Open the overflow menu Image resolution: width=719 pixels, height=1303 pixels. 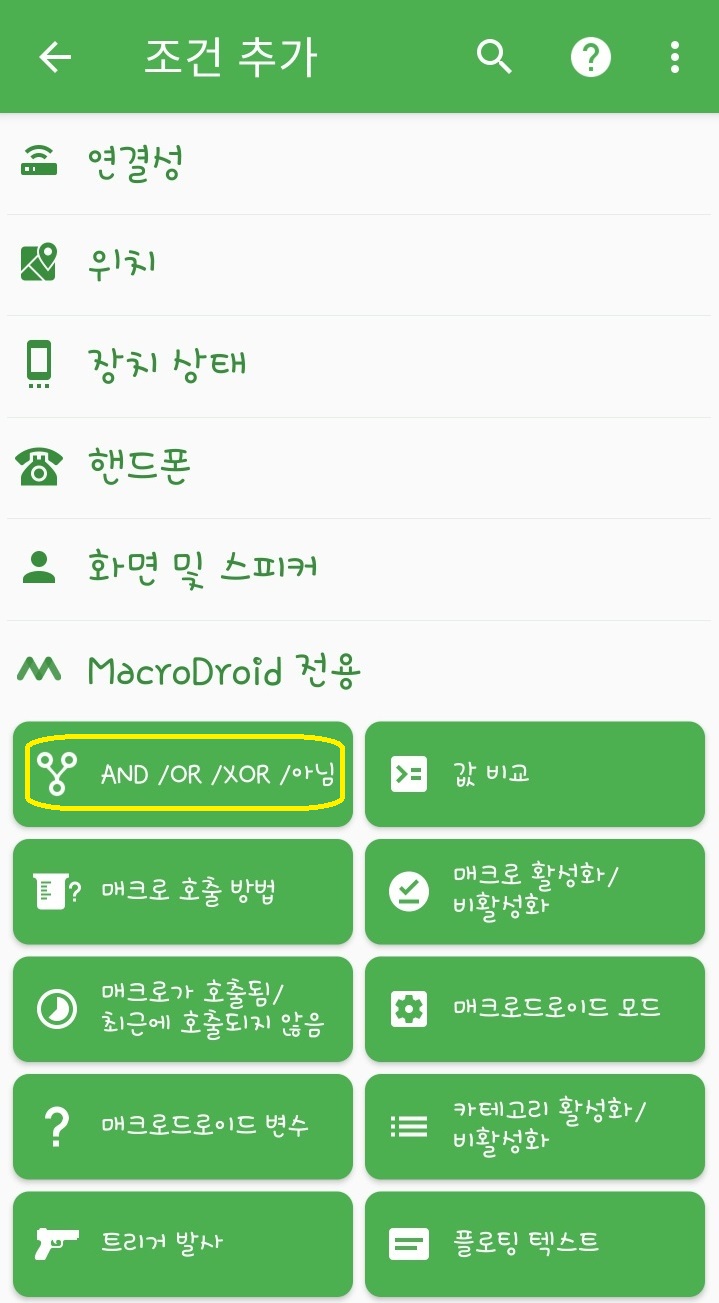tap(675, 57)
